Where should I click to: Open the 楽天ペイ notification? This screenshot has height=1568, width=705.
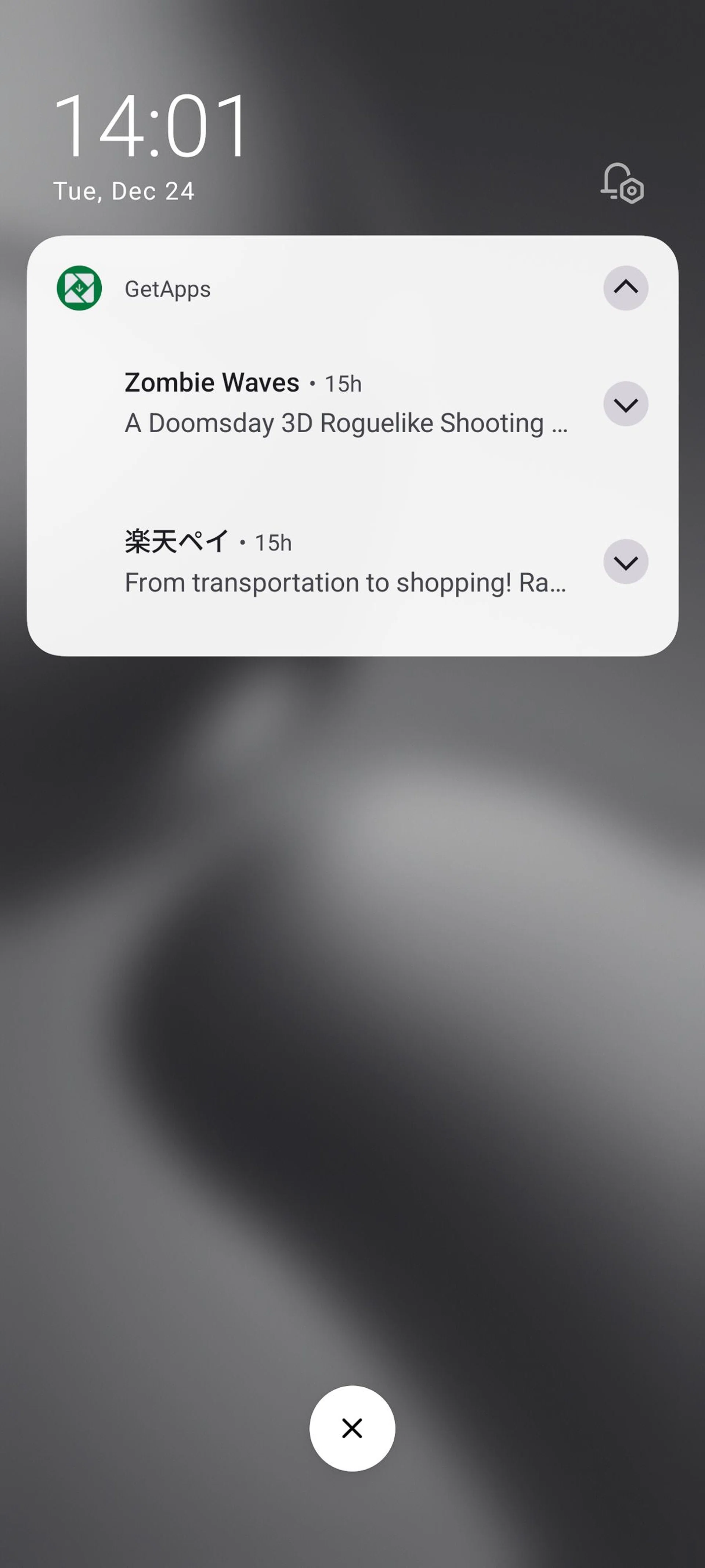[344, 562]
